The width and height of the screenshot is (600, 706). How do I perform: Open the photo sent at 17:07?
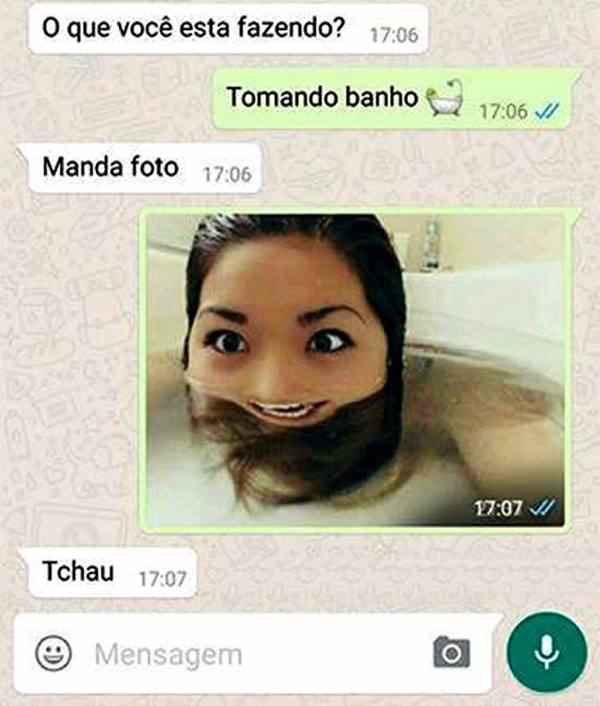(x=356, y=370)
